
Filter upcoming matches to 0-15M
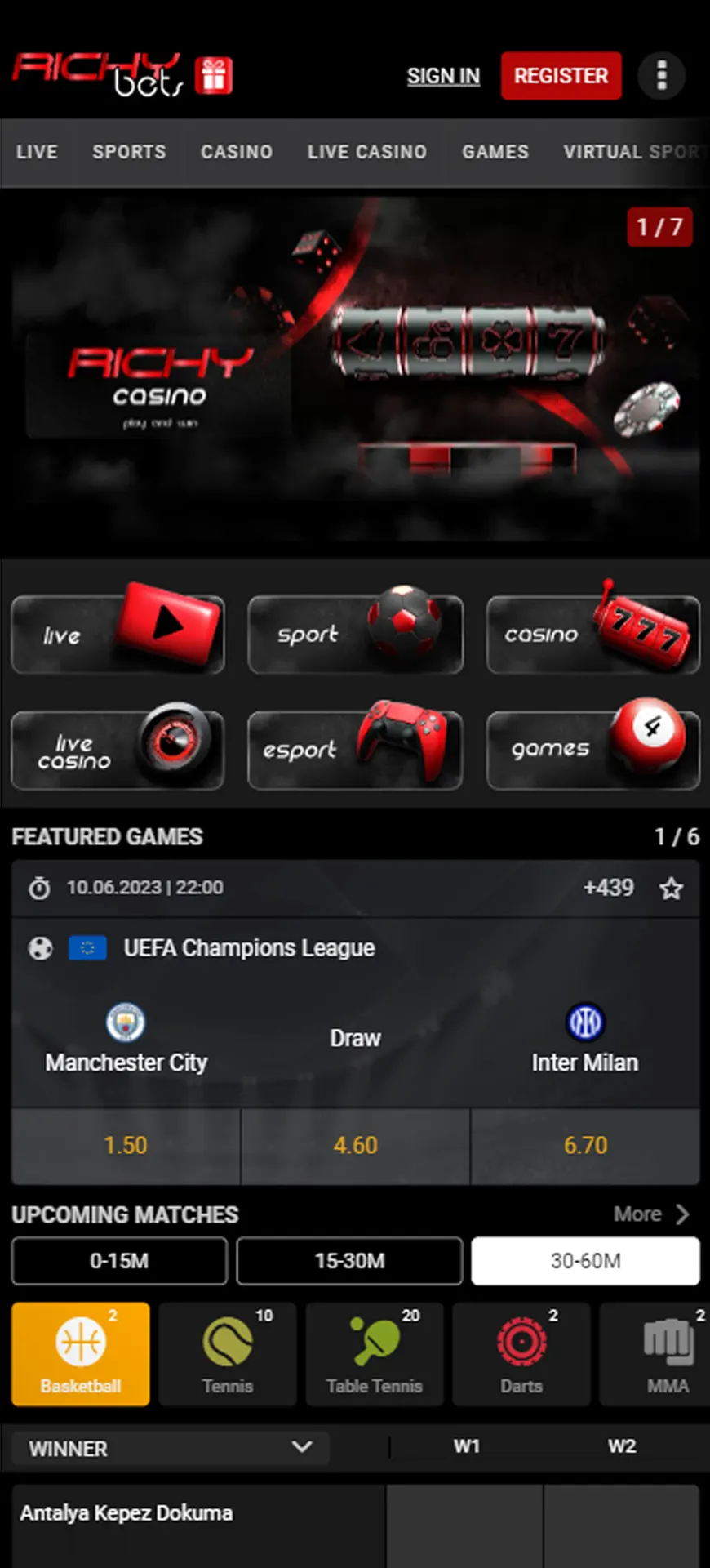point(119,1261)
